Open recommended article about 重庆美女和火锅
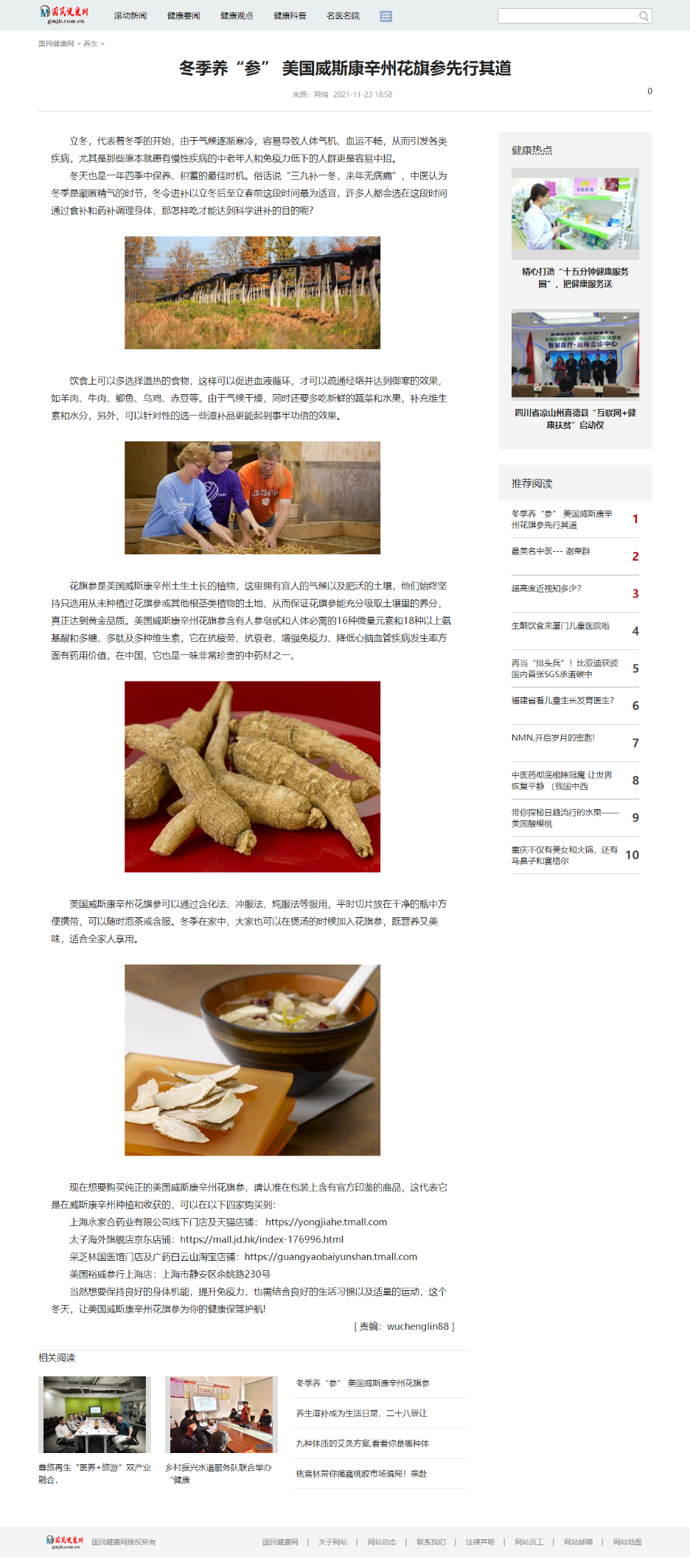The image size is (690, 1568). click(564, 855)
